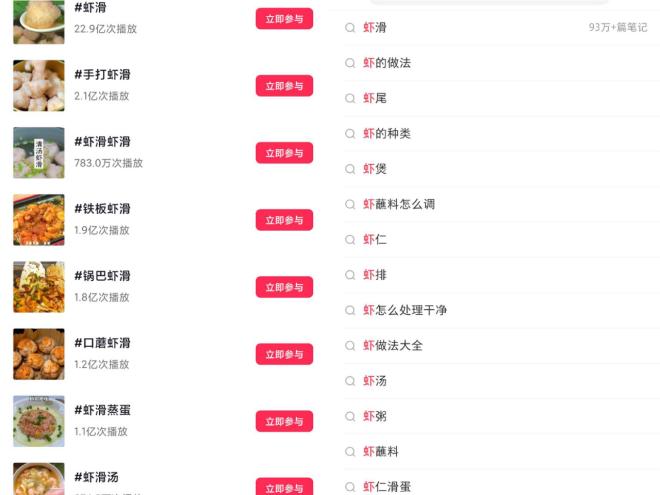Tap 立即参与 for #虾滑蒸蛋

[284, 421]
